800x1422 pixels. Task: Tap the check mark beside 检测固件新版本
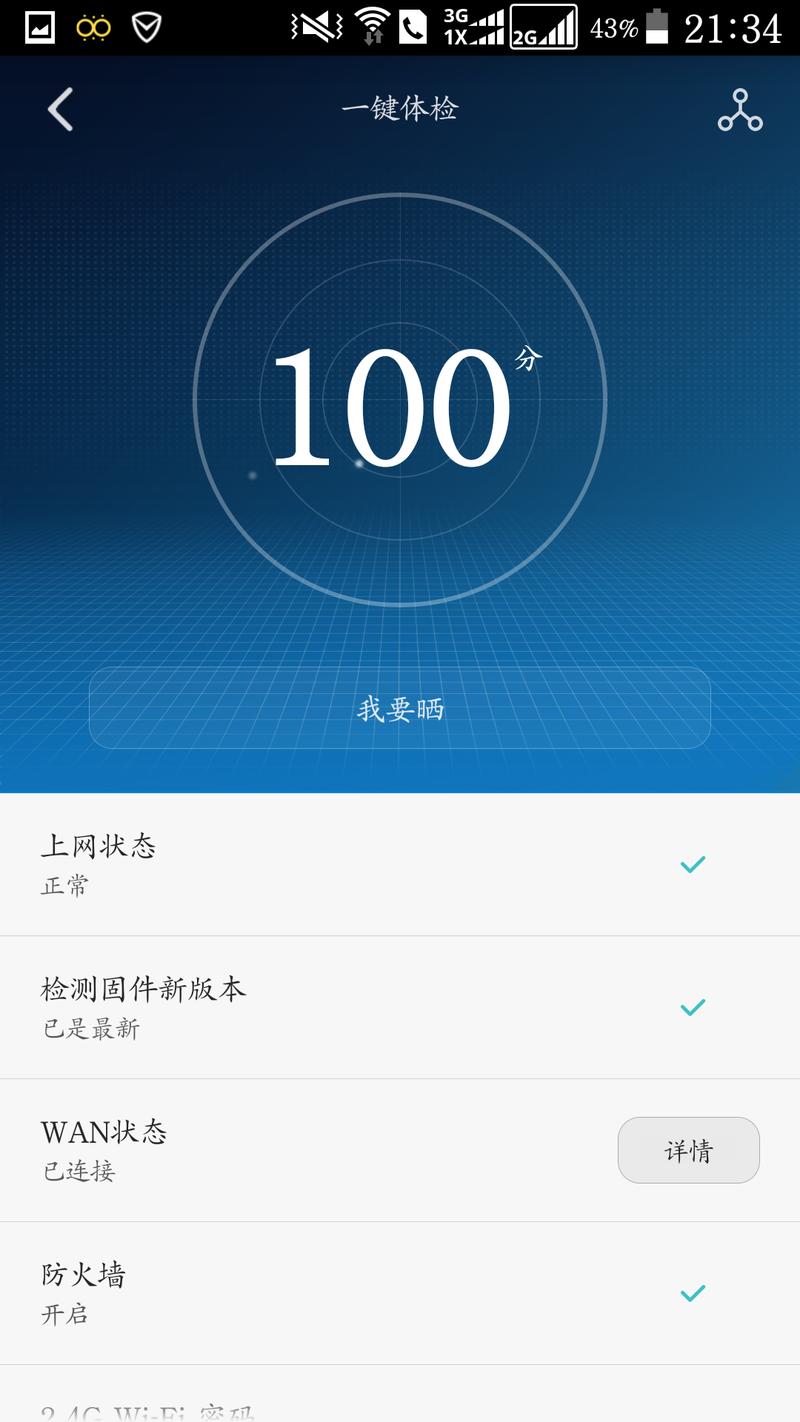[690, 1009]
